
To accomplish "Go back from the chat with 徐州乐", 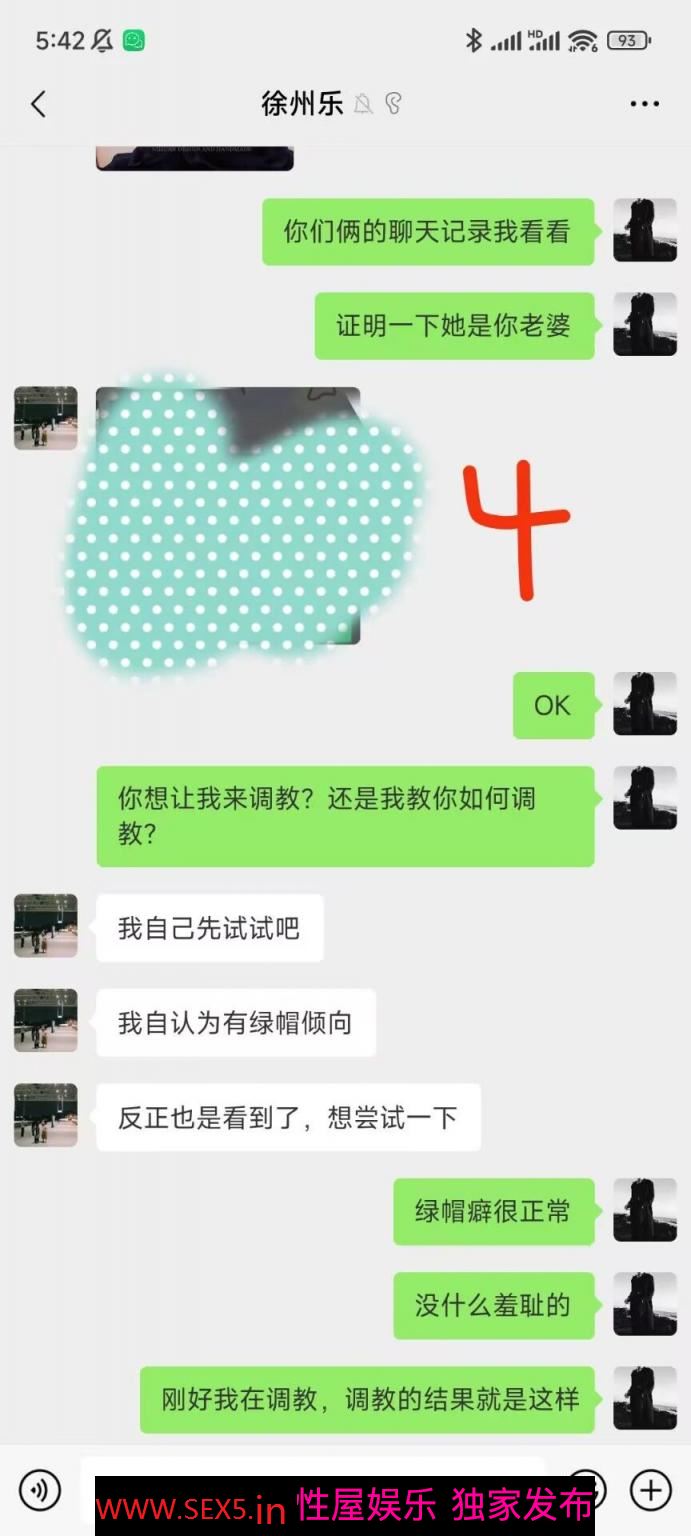I will click(38, 104).
